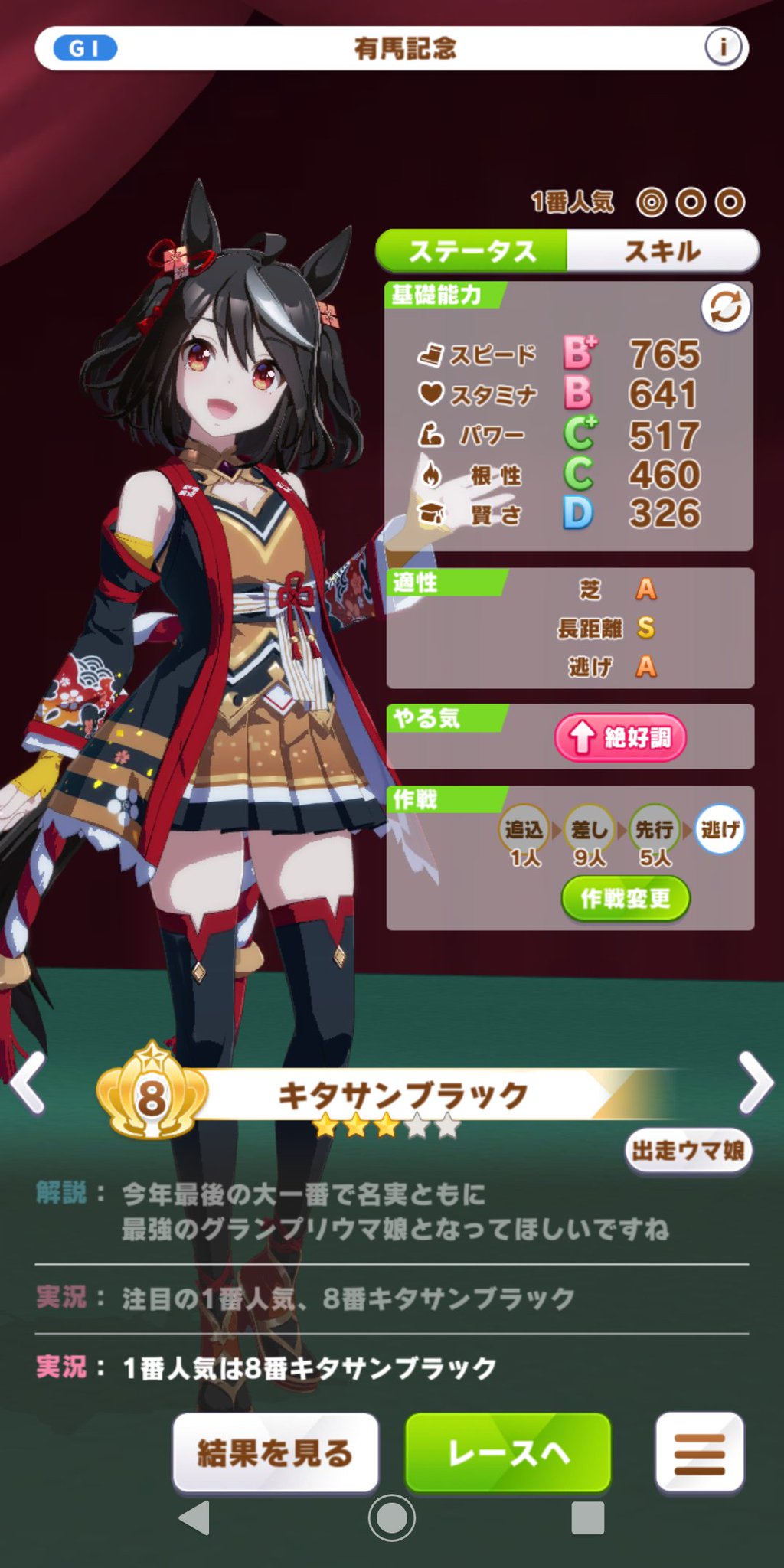Go back using the system back button
The image size is (784, 1568).
coord(194,1517)
